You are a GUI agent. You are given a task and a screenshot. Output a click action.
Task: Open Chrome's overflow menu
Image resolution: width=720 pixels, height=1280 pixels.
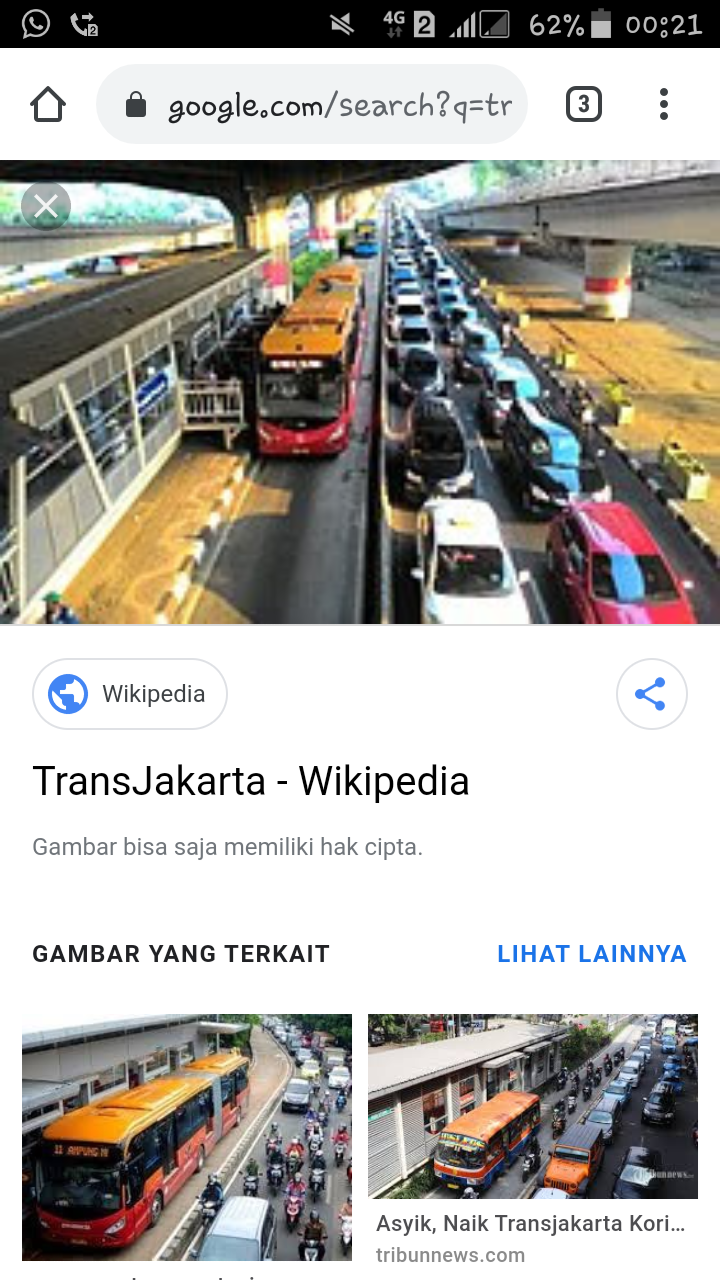pyautogui.click(x=664, y=104)
